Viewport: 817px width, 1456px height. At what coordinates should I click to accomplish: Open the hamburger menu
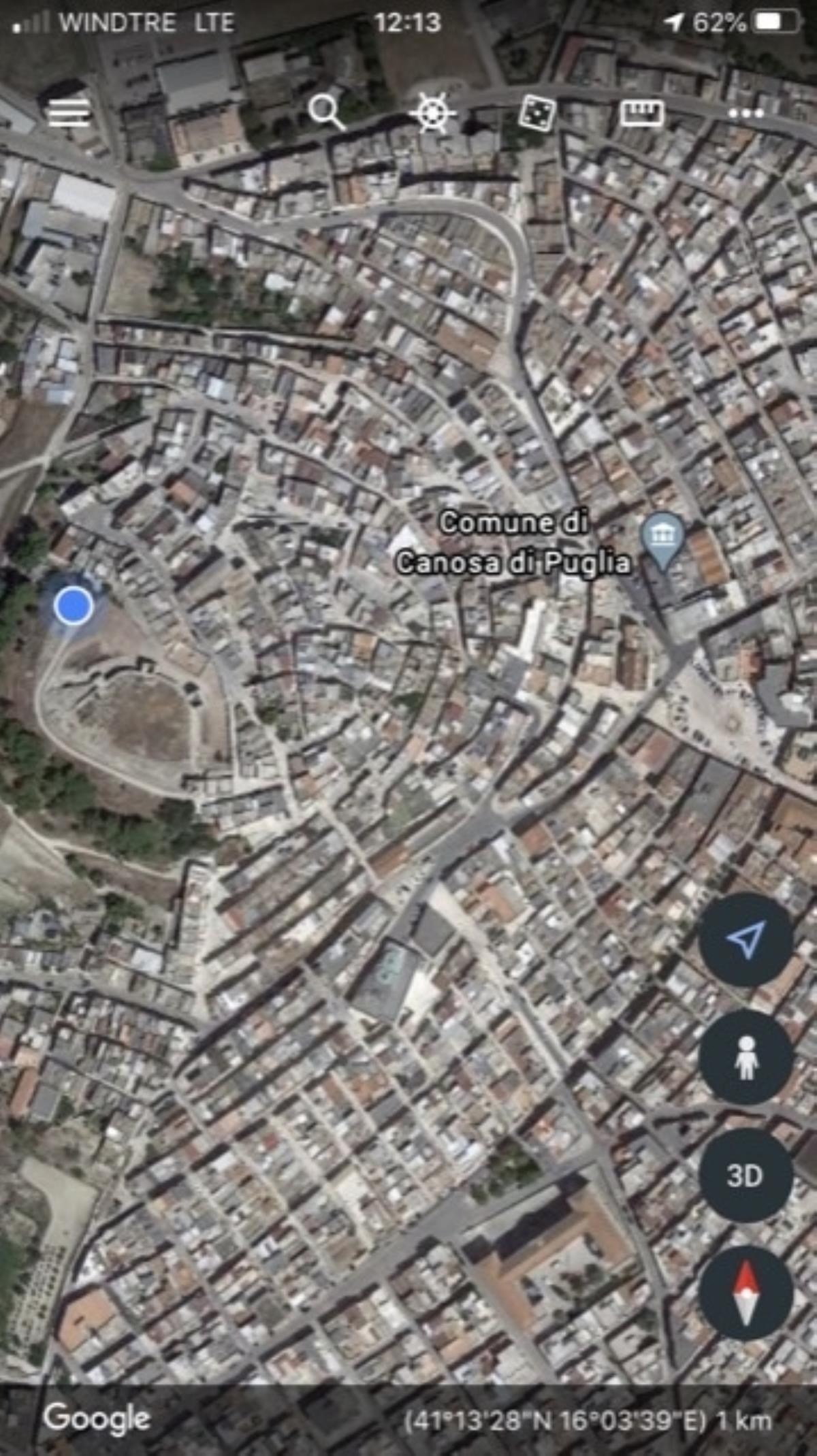click(x=69, y=112)
